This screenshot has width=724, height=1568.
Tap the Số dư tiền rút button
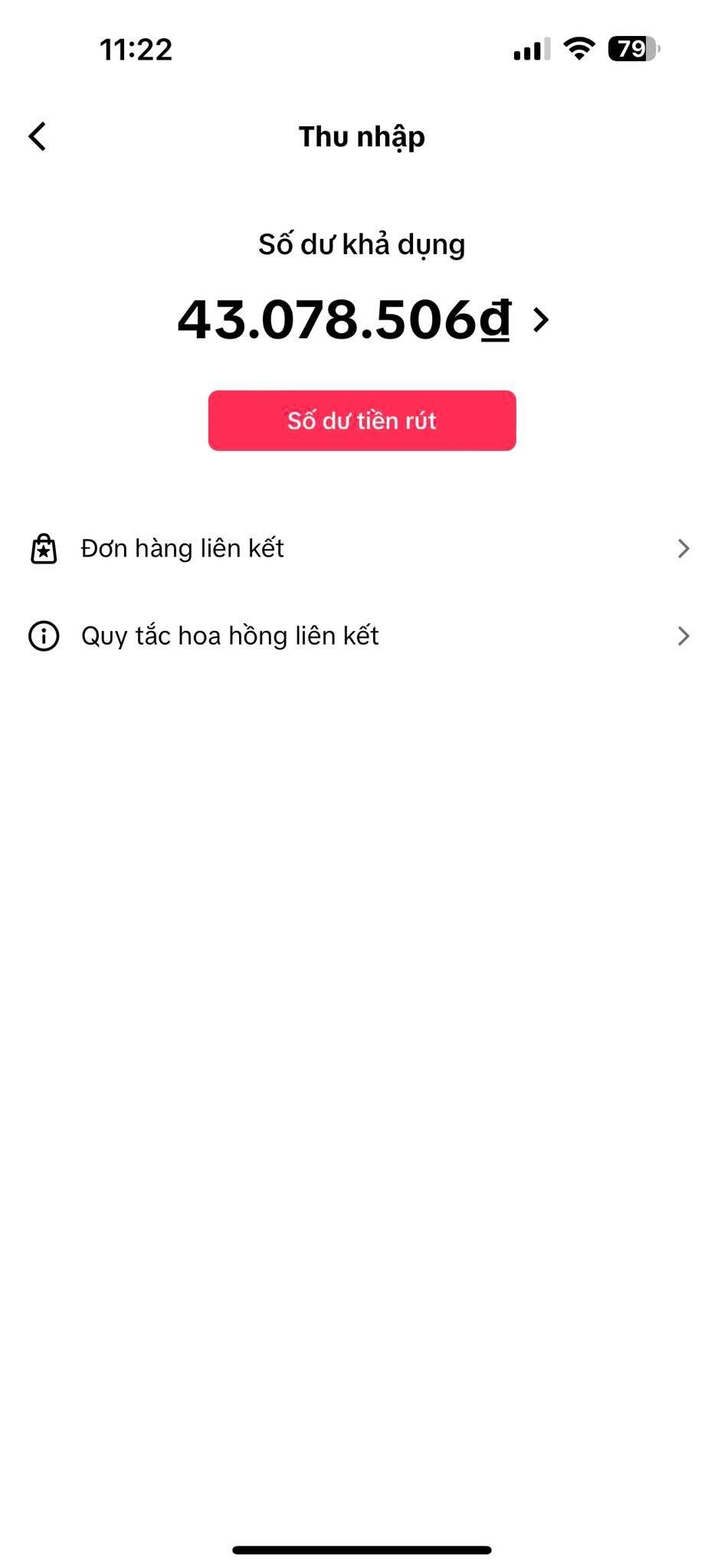[362, 420]
